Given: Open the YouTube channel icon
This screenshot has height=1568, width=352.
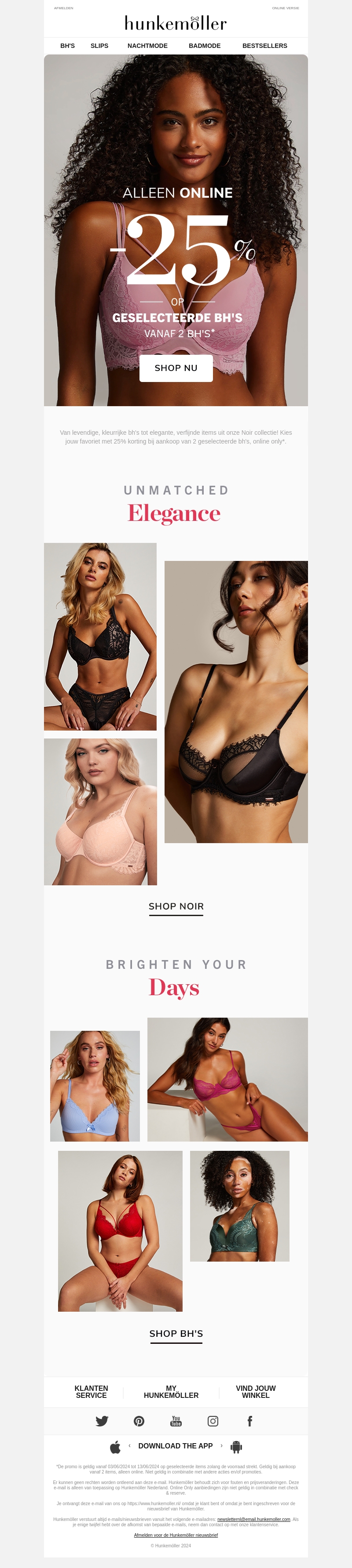Looking at the screenshot, I should tap(176, 1421).
